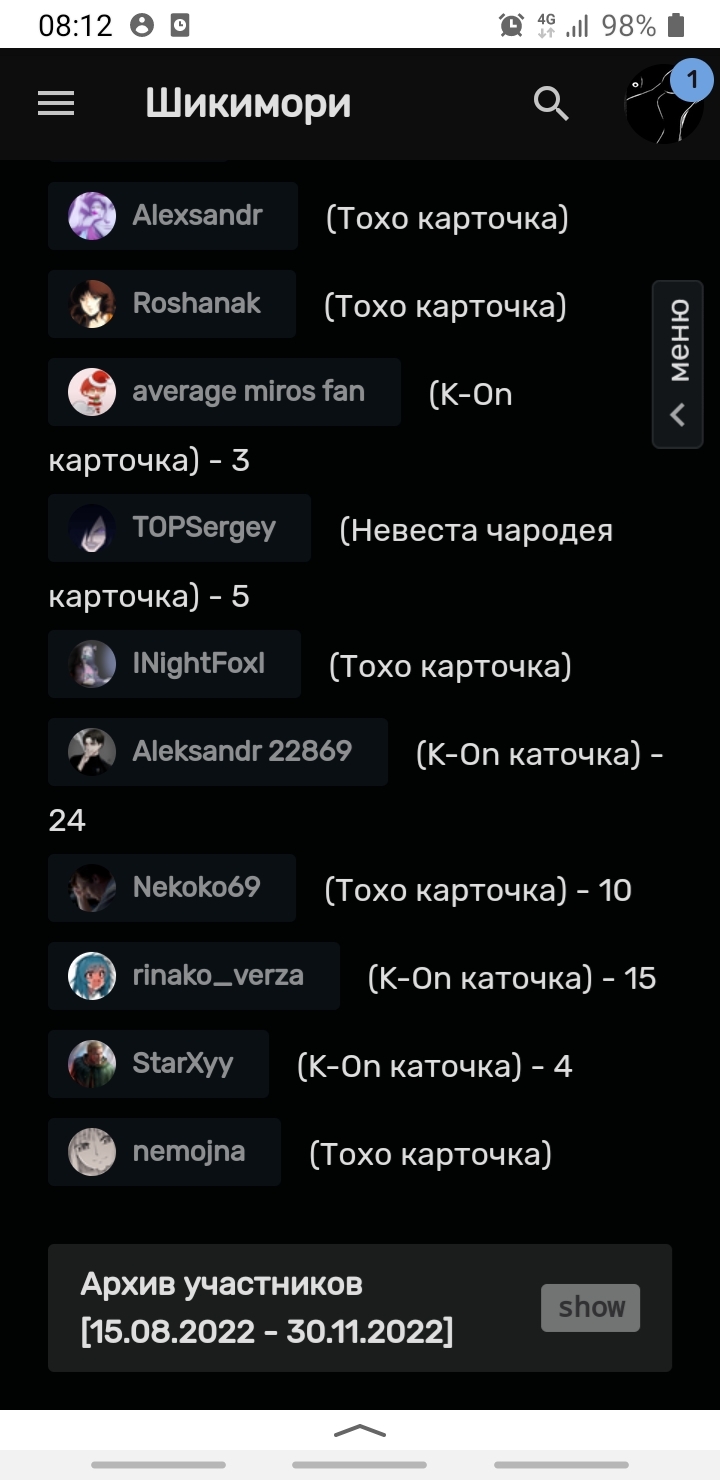This screenshot has width=720, height=1480.
Task: Open Aleksandr 22869's profile
Action: [218, 752]
